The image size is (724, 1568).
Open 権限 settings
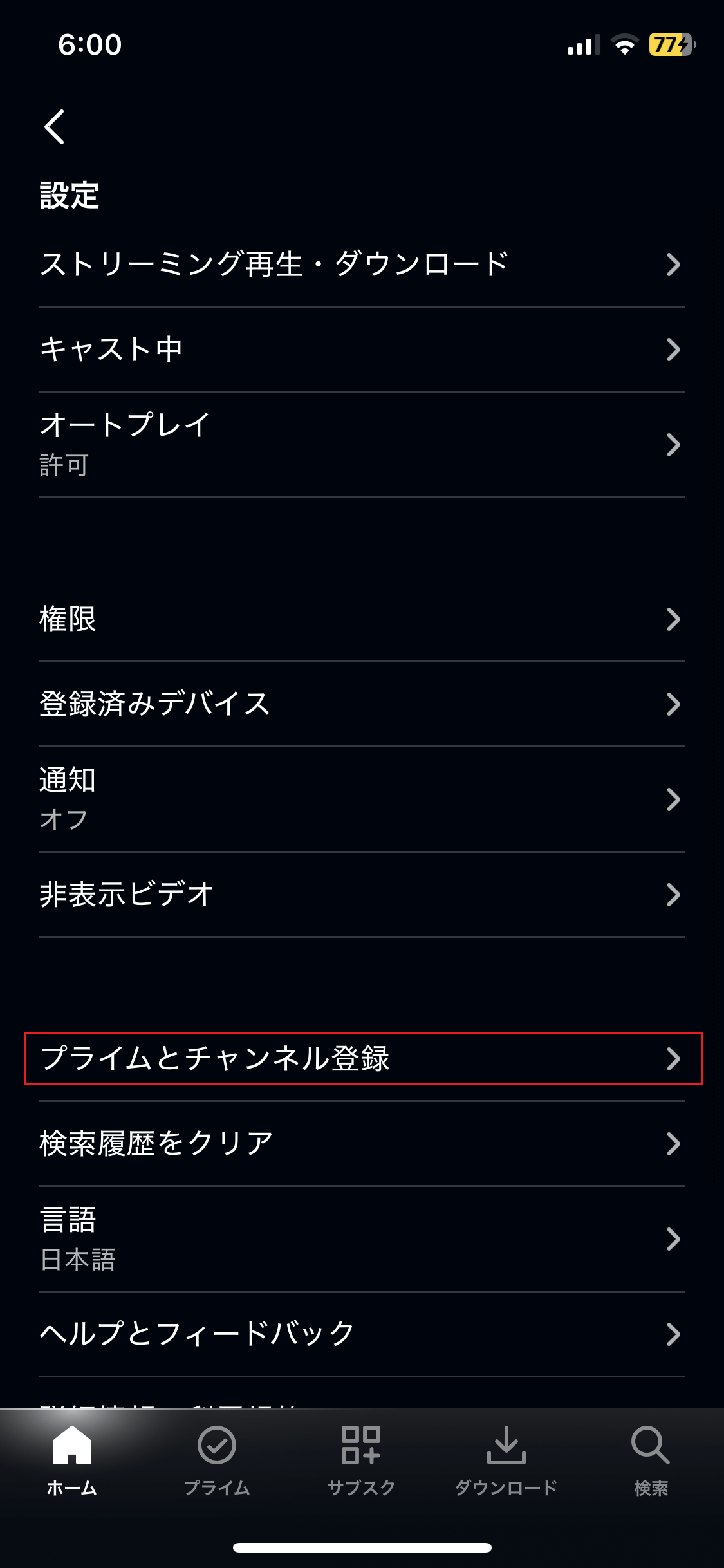click(x=362, y=619)
